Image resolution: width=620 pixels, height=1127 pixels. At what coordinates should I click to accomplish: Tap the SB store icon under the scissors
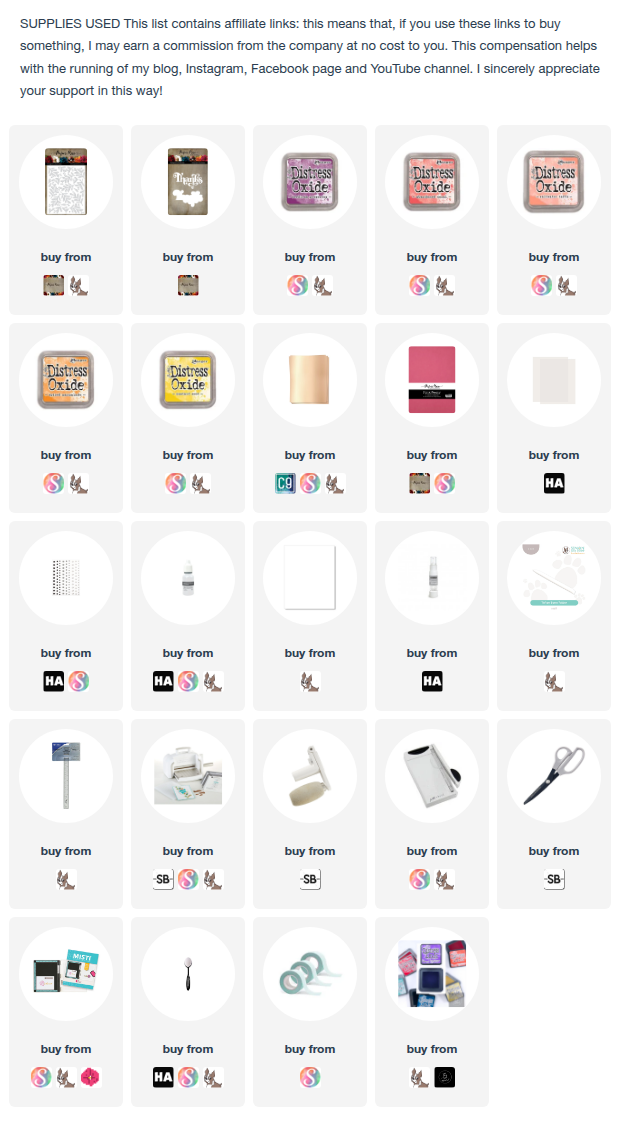click(554, 880)
